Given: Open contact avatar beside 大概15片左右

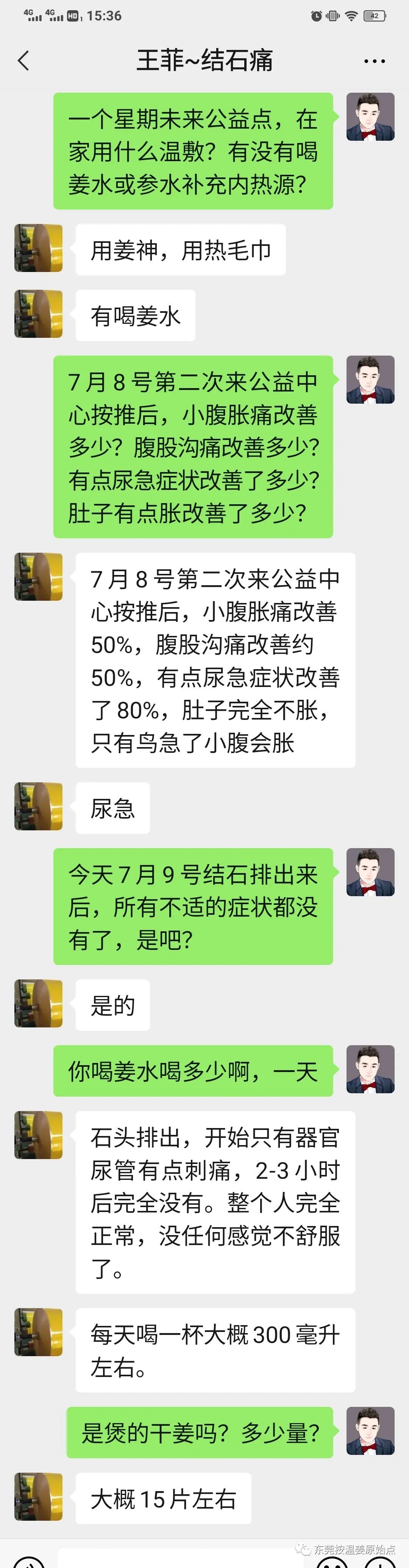Looking at the screenshot, I should click(38, 1497).
